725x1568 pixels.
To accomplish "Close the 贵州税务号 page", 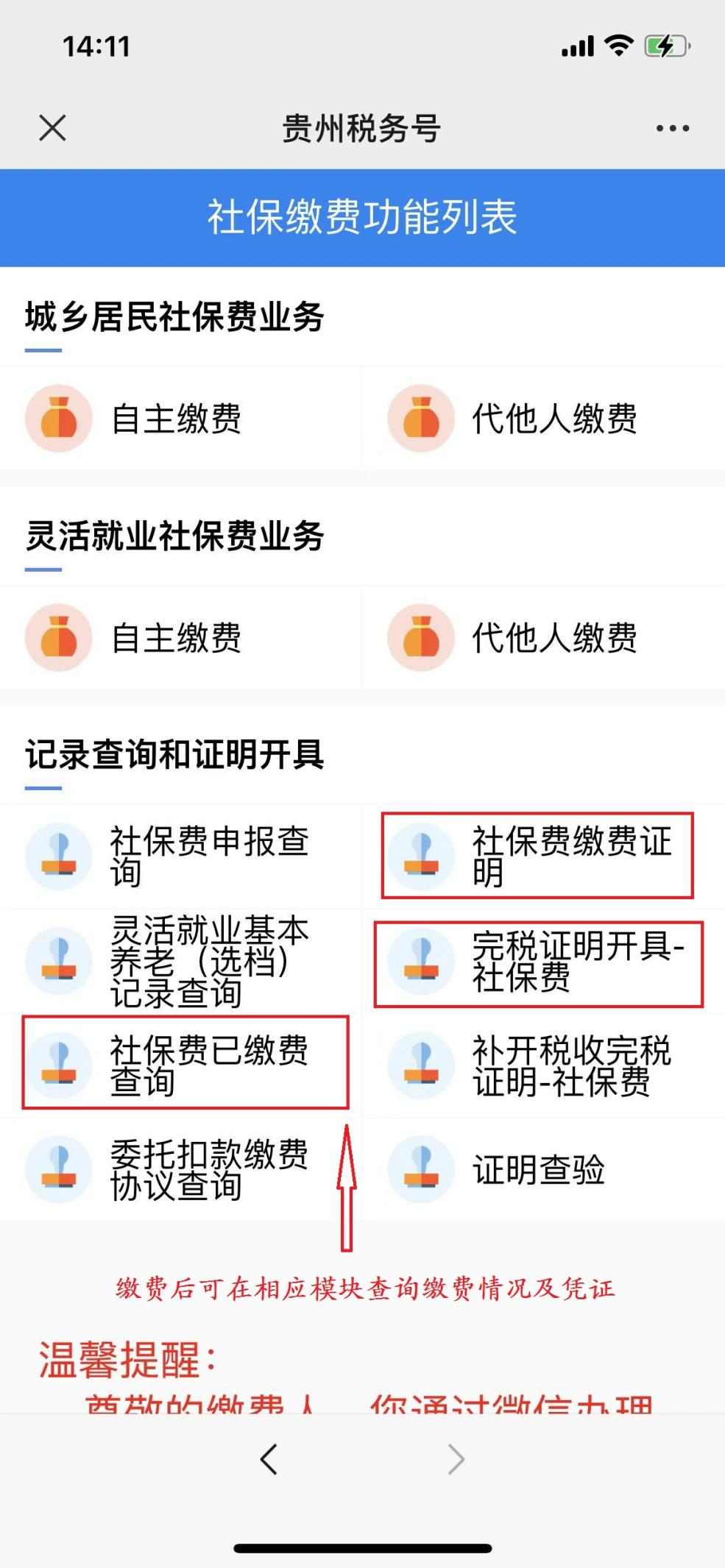I will pos(52,127).
